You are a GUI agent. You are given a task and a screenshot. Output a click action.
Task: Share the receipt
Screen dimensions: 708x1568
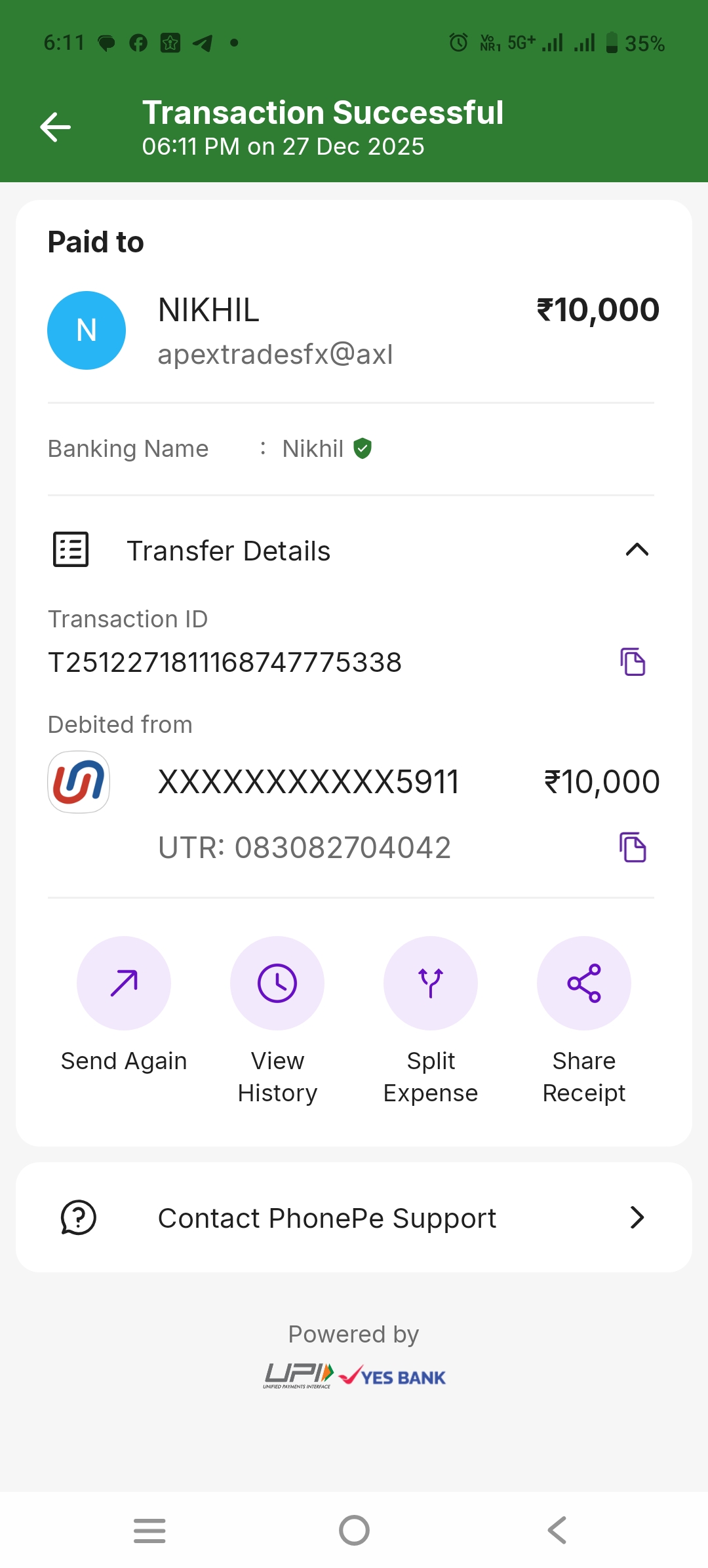point(583,983)
